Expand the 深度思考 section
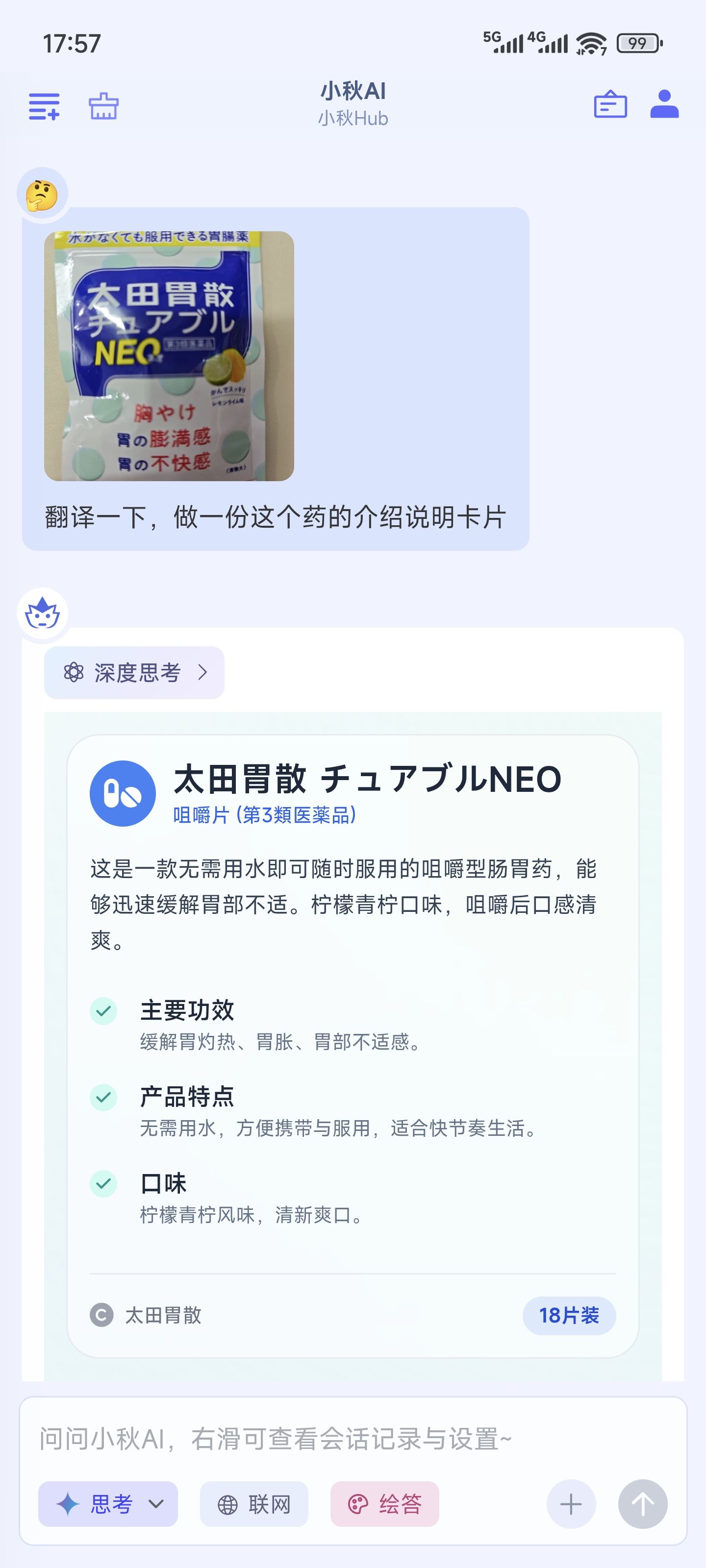 point(134,673)
